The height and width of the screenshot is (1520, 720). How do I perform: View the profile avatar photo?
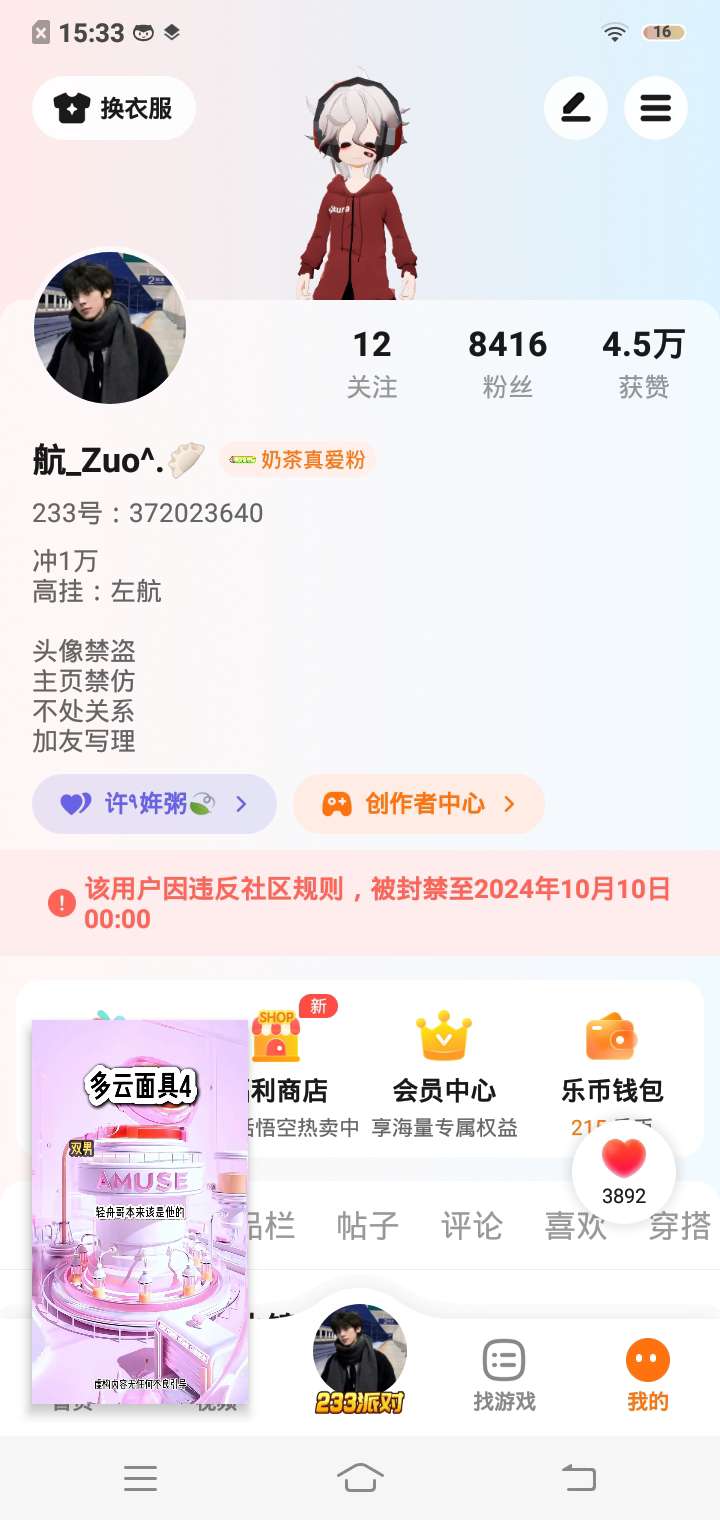point(110,327)
